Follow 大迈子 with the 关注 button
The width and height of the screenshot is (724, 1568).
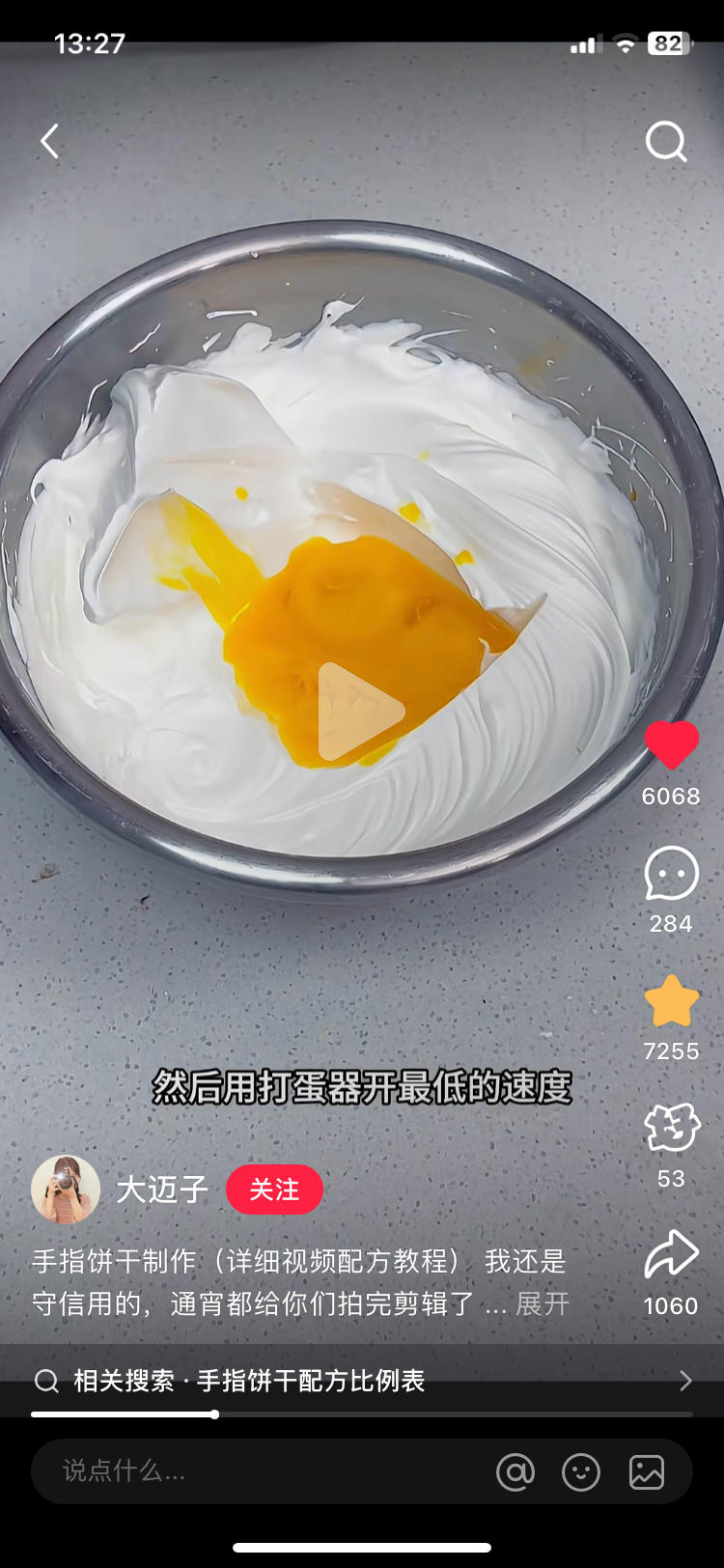274,1190
